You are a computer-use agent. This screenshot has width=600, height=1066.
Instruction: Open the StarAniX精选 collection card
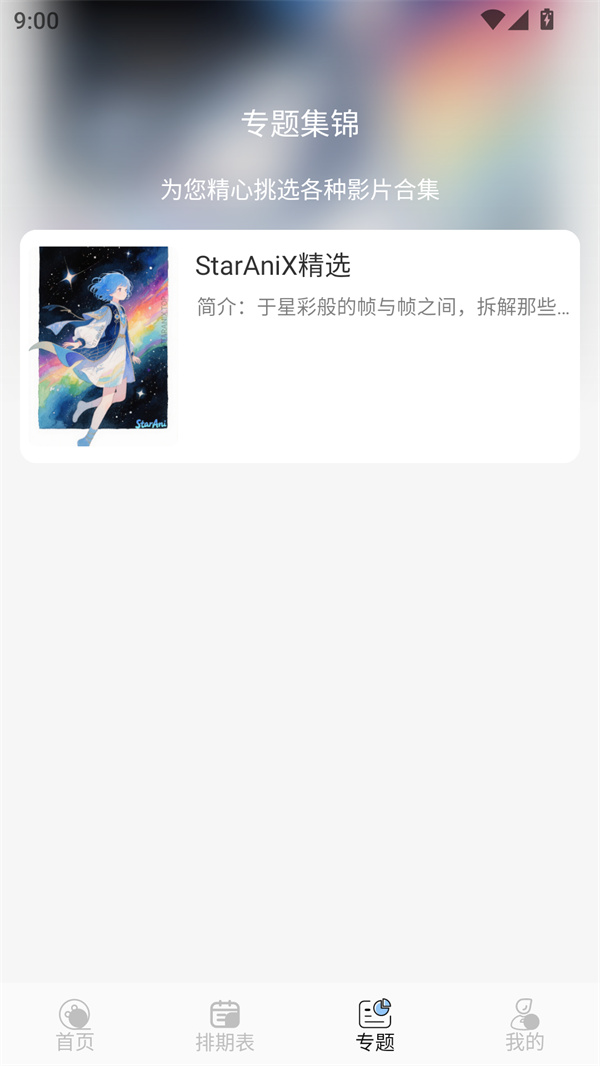click(x=300, y=346)
